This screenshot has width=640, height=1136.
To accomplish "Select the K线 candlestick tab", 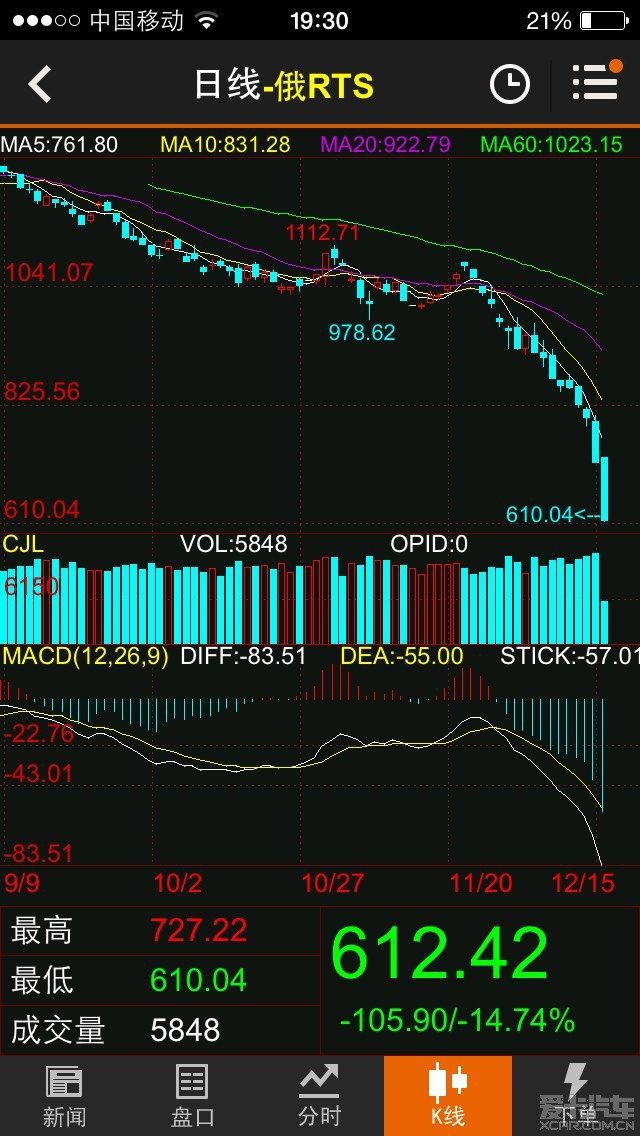I will click(x=448, y=1095).
